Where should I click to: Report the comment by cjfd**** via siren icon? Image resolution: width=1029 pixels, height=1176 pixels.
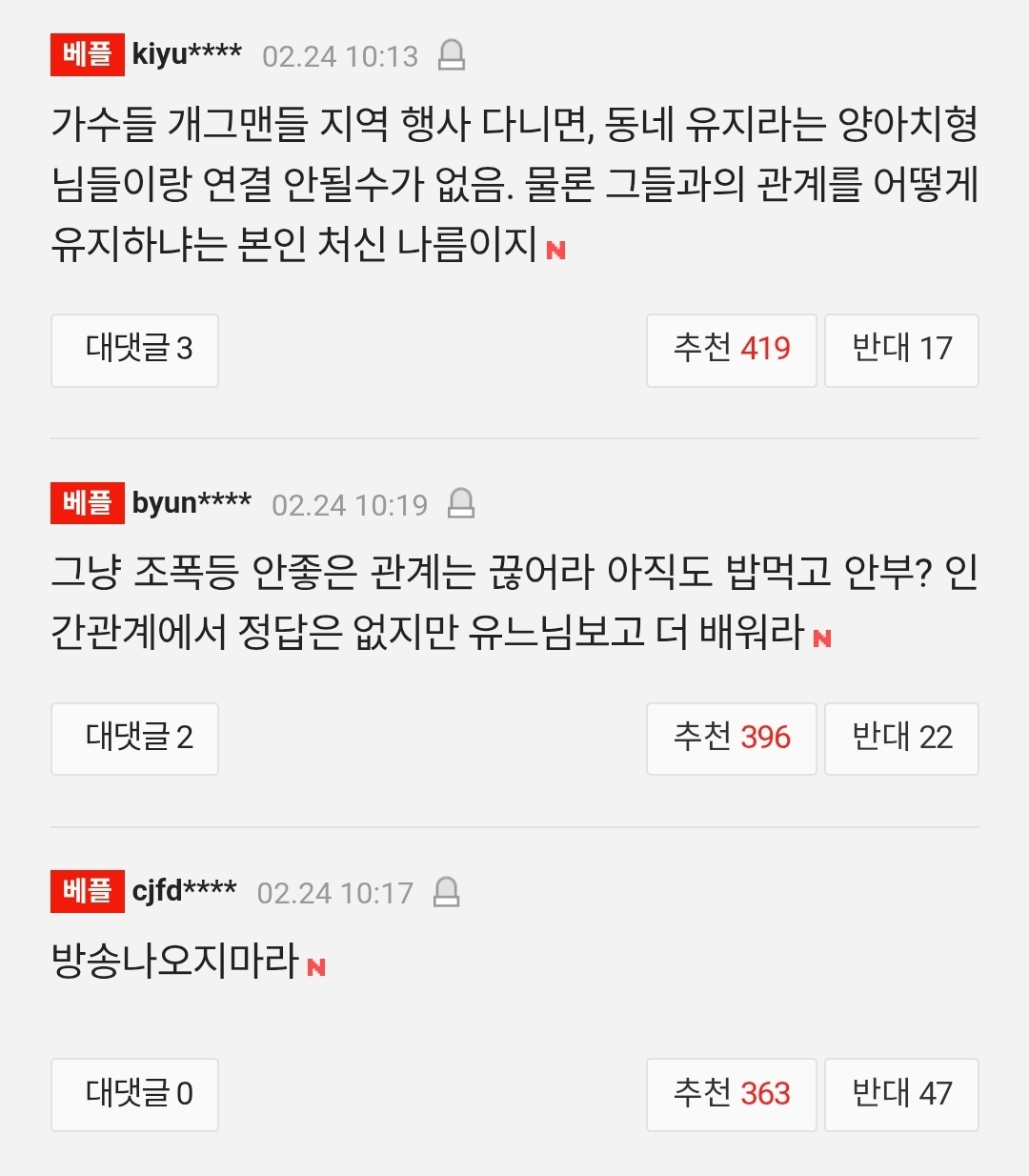coord(446,892)
